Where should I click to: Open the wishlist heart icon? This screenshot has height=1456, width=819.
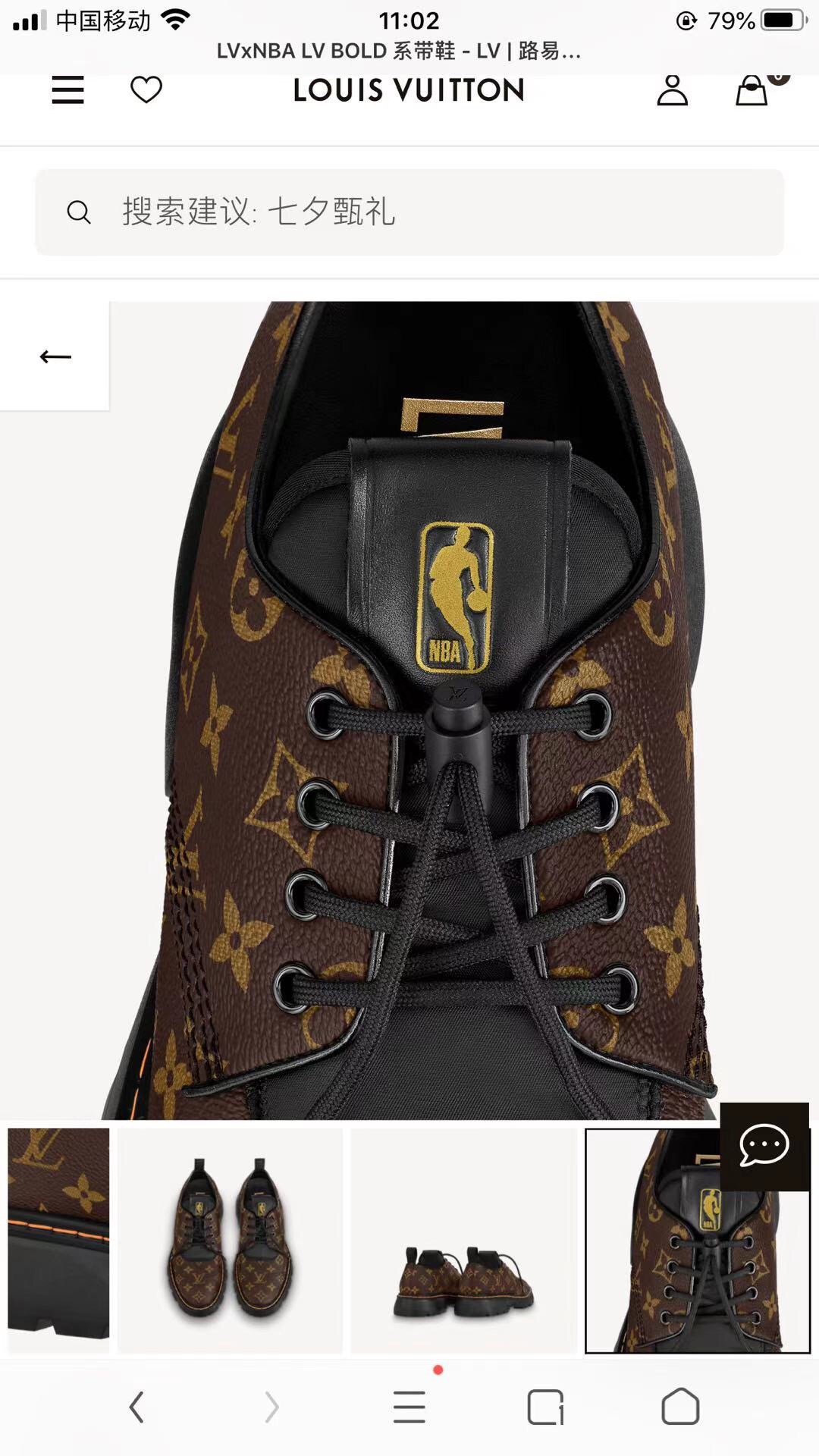(x=146, y=90)
